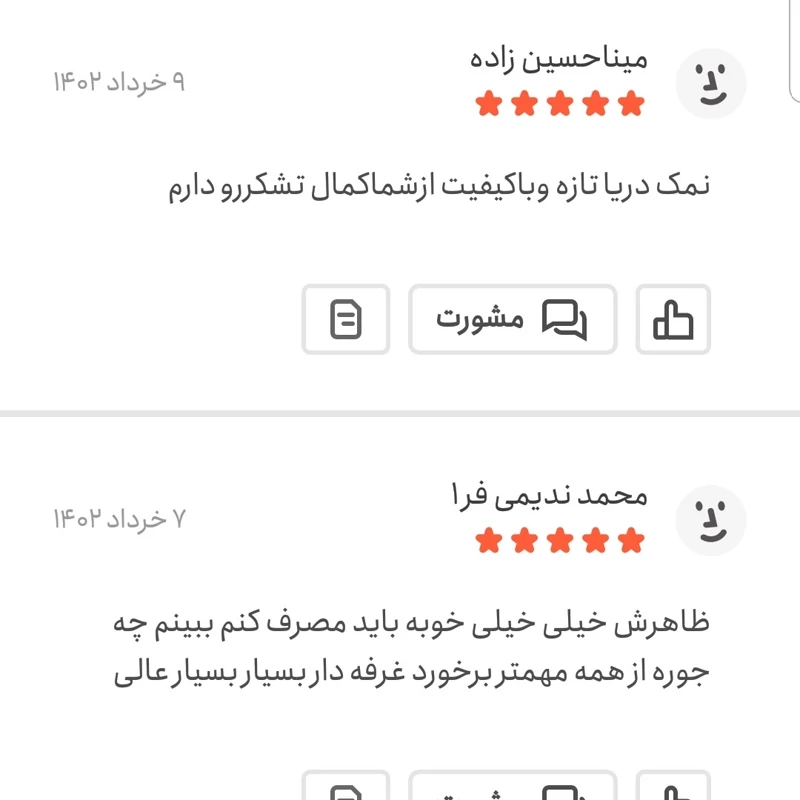Viewport: 800px width, 800px height.
Task: Open document icon under مینا حسین زاده's review
Action: point(346,320)
